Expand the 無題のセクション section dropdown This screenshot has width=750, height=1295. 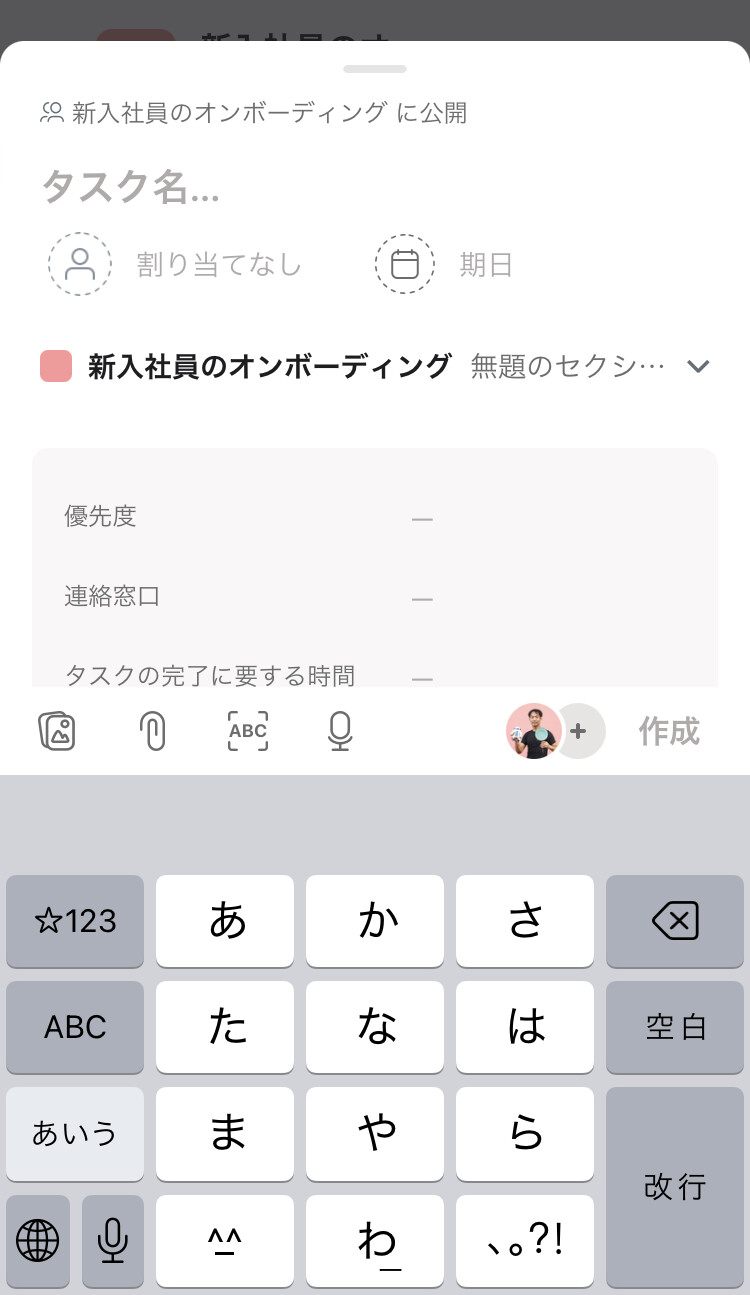(x=697, y=366)
